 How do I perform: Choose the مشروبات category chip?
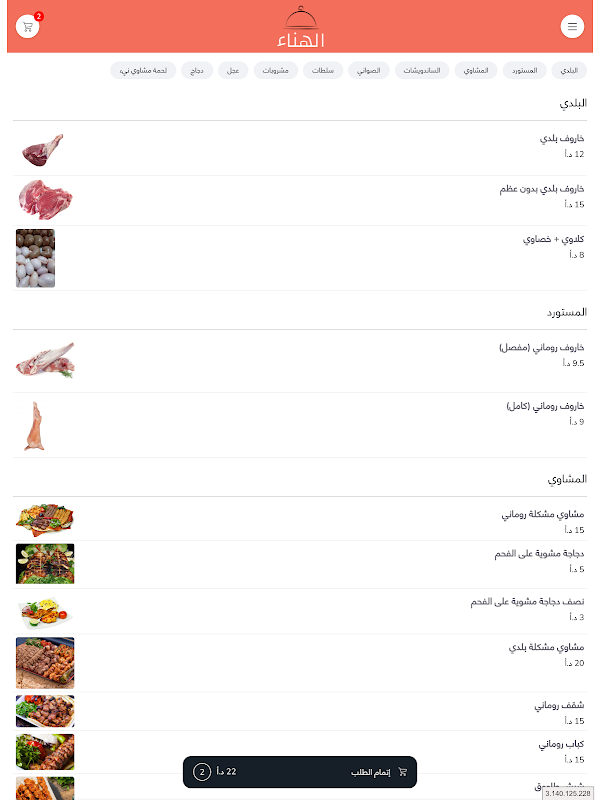click(x=276, y=70)
